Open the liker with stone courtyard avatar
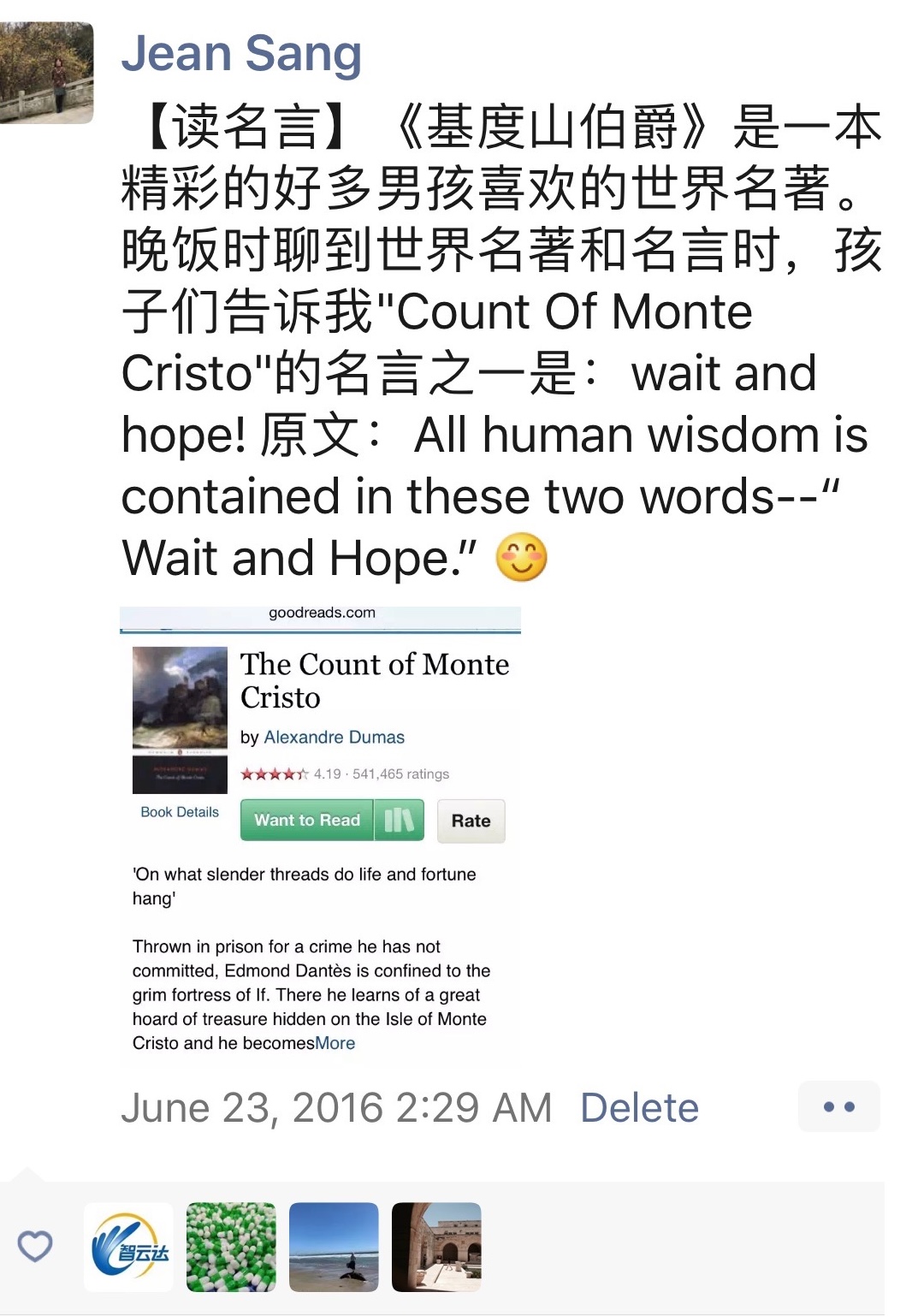The image size is (918, 1316). coord(436,1247)
